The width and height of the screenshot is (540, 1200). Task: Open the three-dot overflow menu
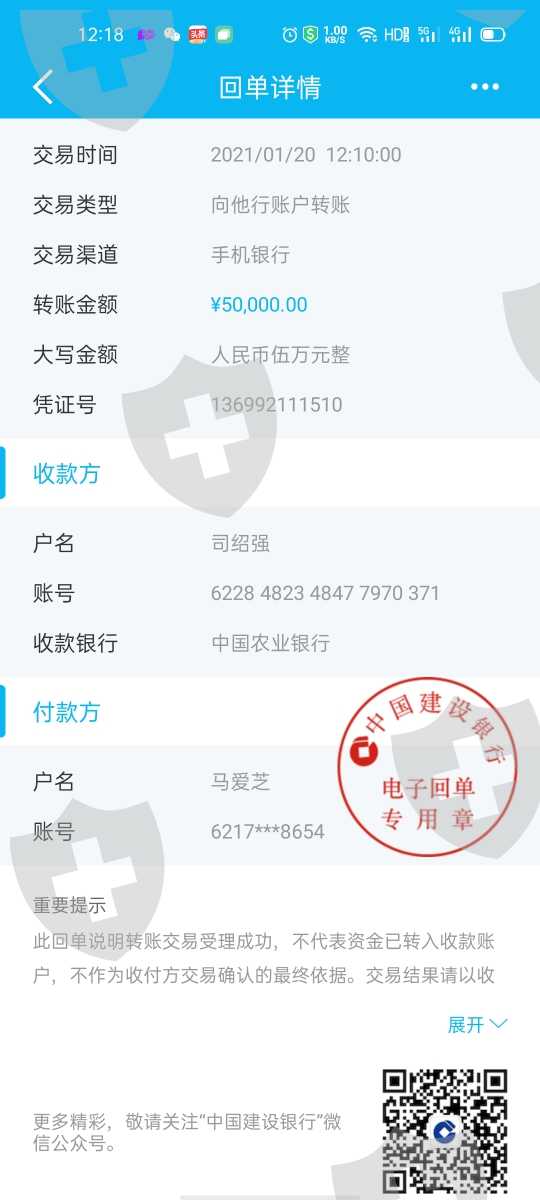(485, 87)
